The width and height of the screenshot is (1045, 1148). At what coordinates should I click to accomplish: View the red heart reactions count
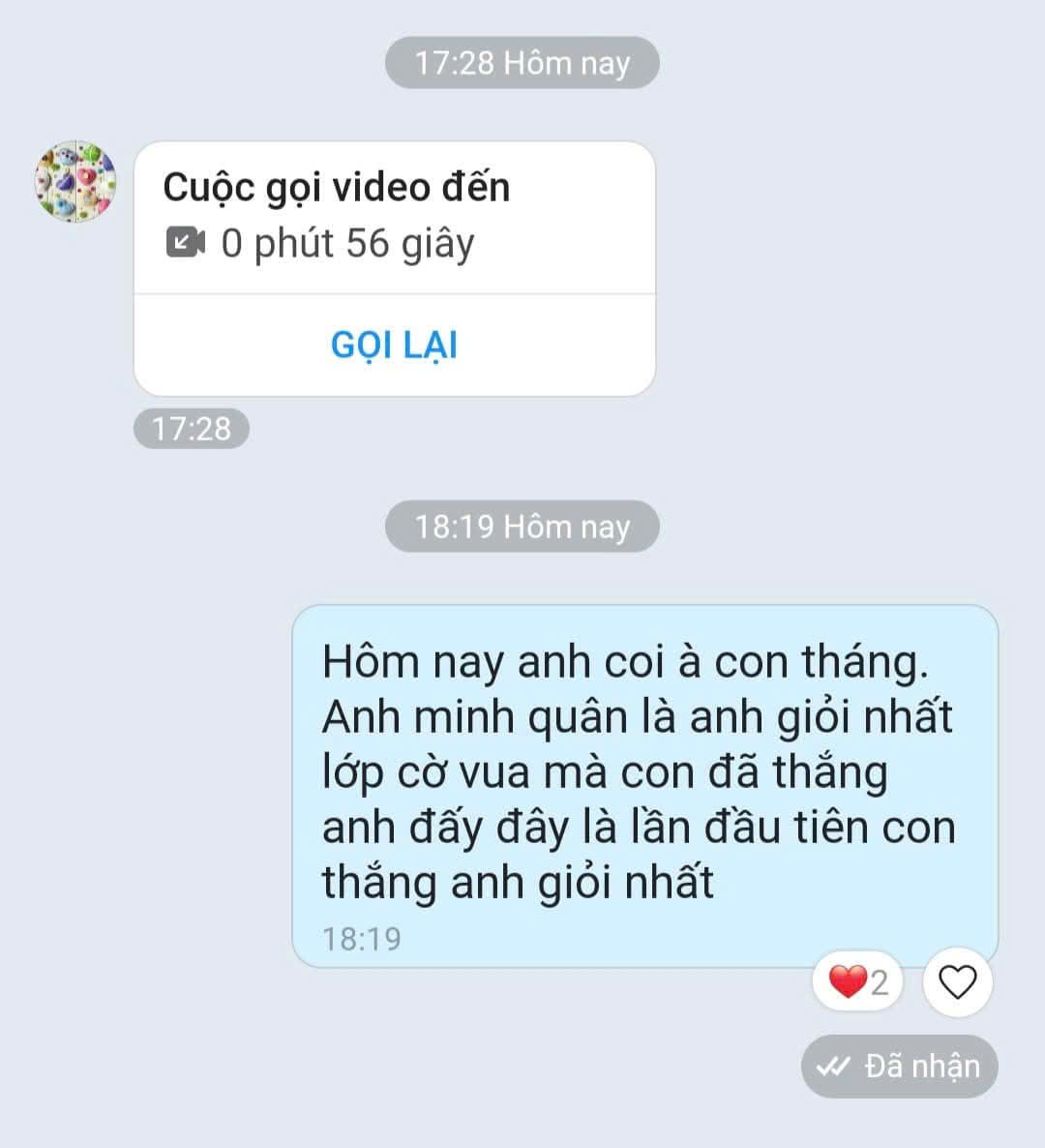[858, 982]
